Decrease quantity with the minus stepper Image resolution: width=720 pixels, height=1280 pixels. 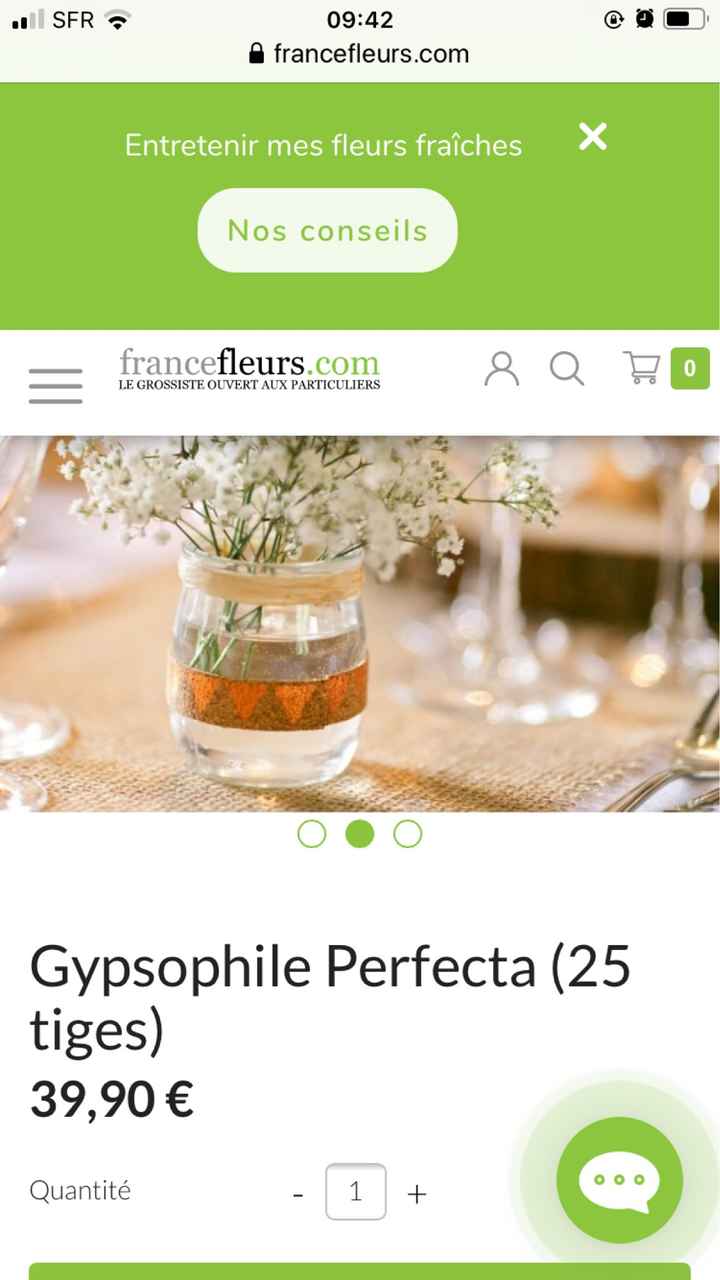297,1192
